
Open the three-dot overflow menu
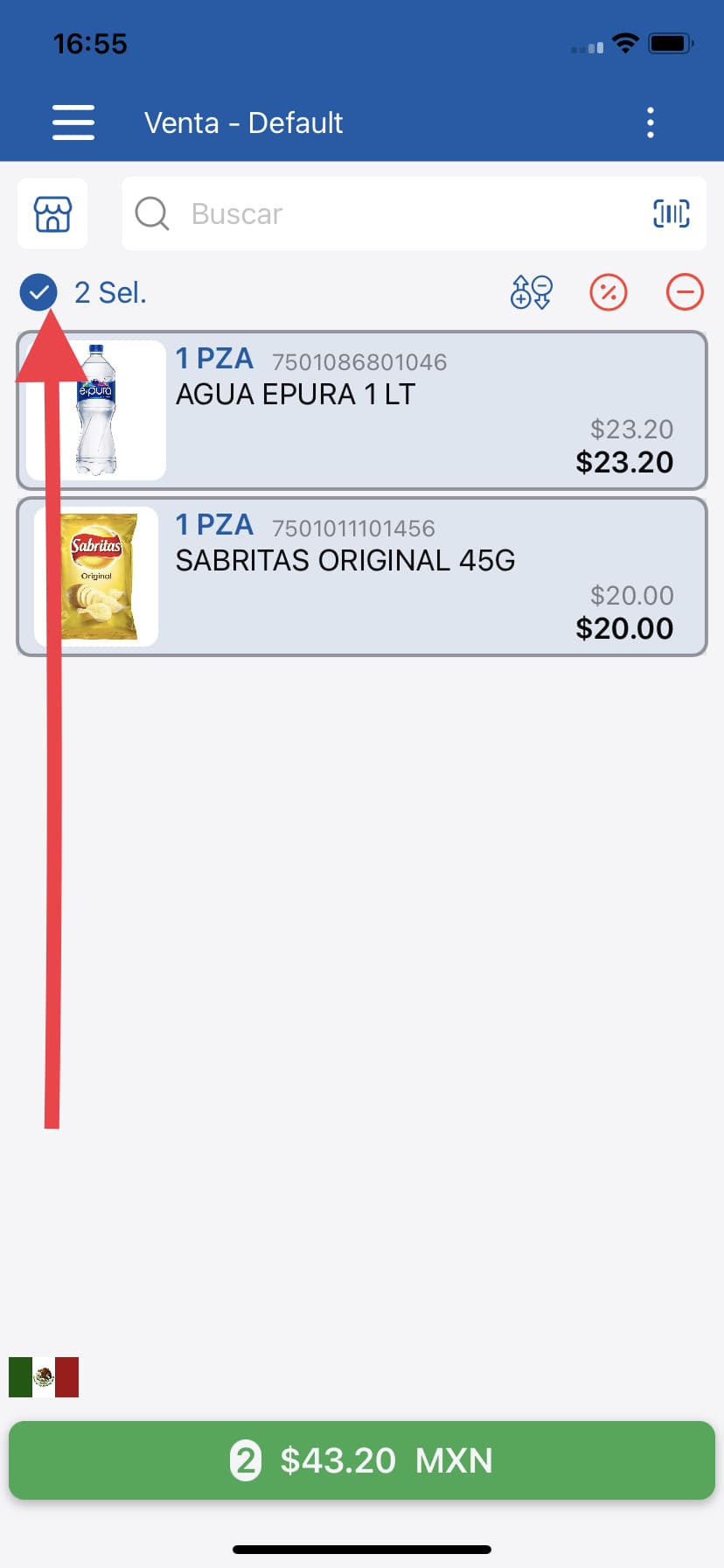click(x=650, y=122)
